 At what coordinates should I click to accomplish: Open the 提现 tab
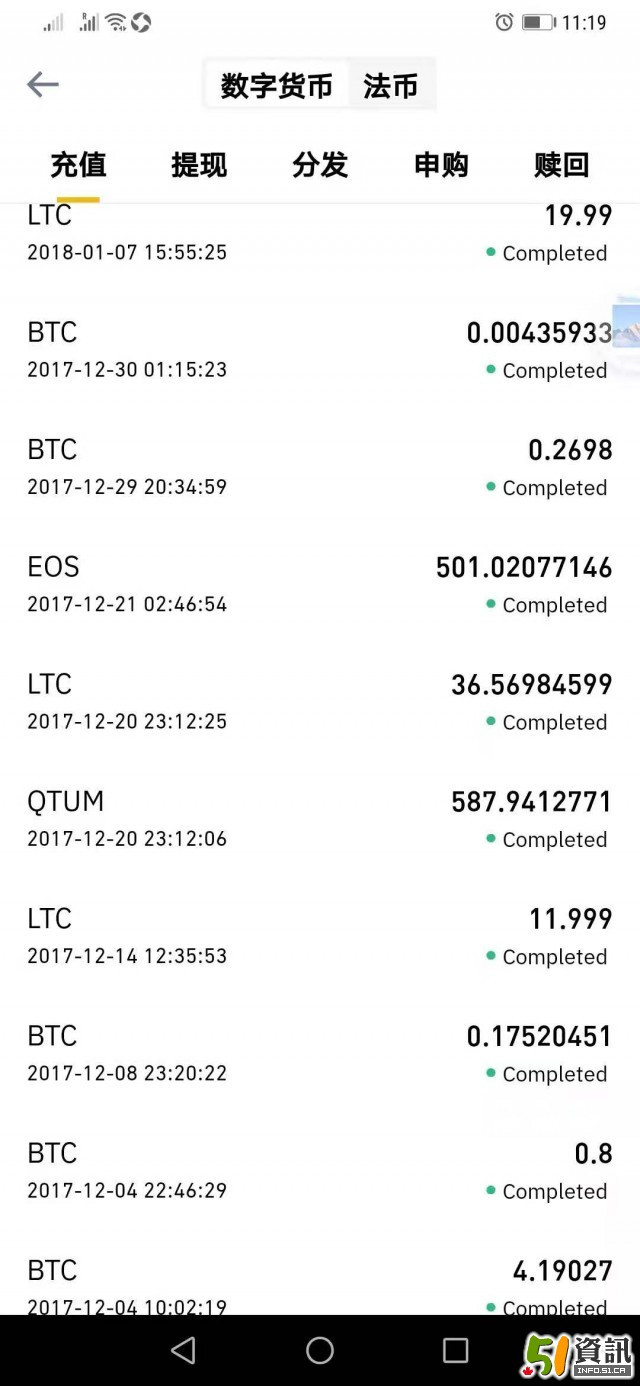(199, 165)
